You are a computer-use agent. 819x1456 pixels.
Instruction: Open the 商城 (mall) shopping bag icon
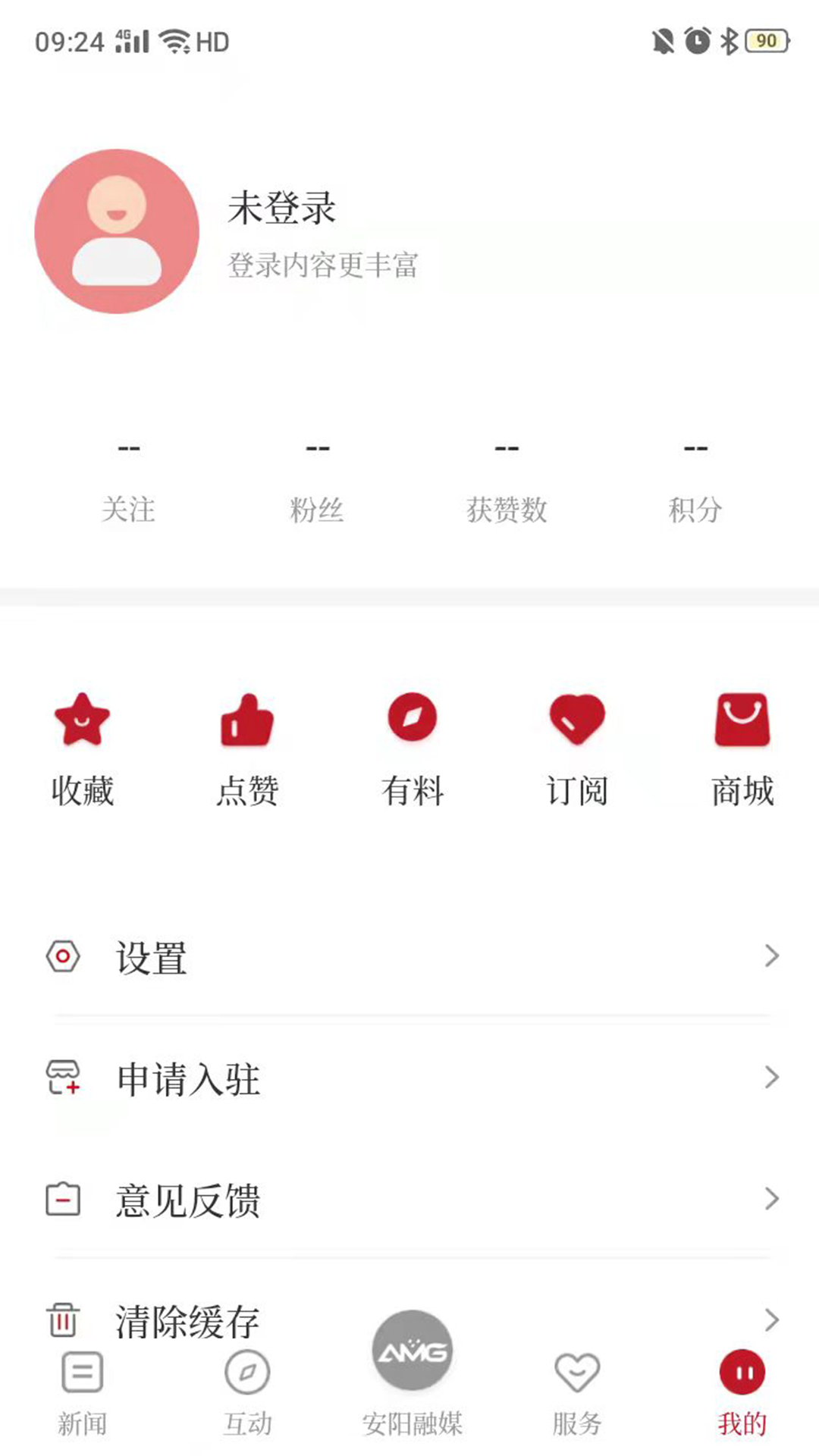(742, 720)
